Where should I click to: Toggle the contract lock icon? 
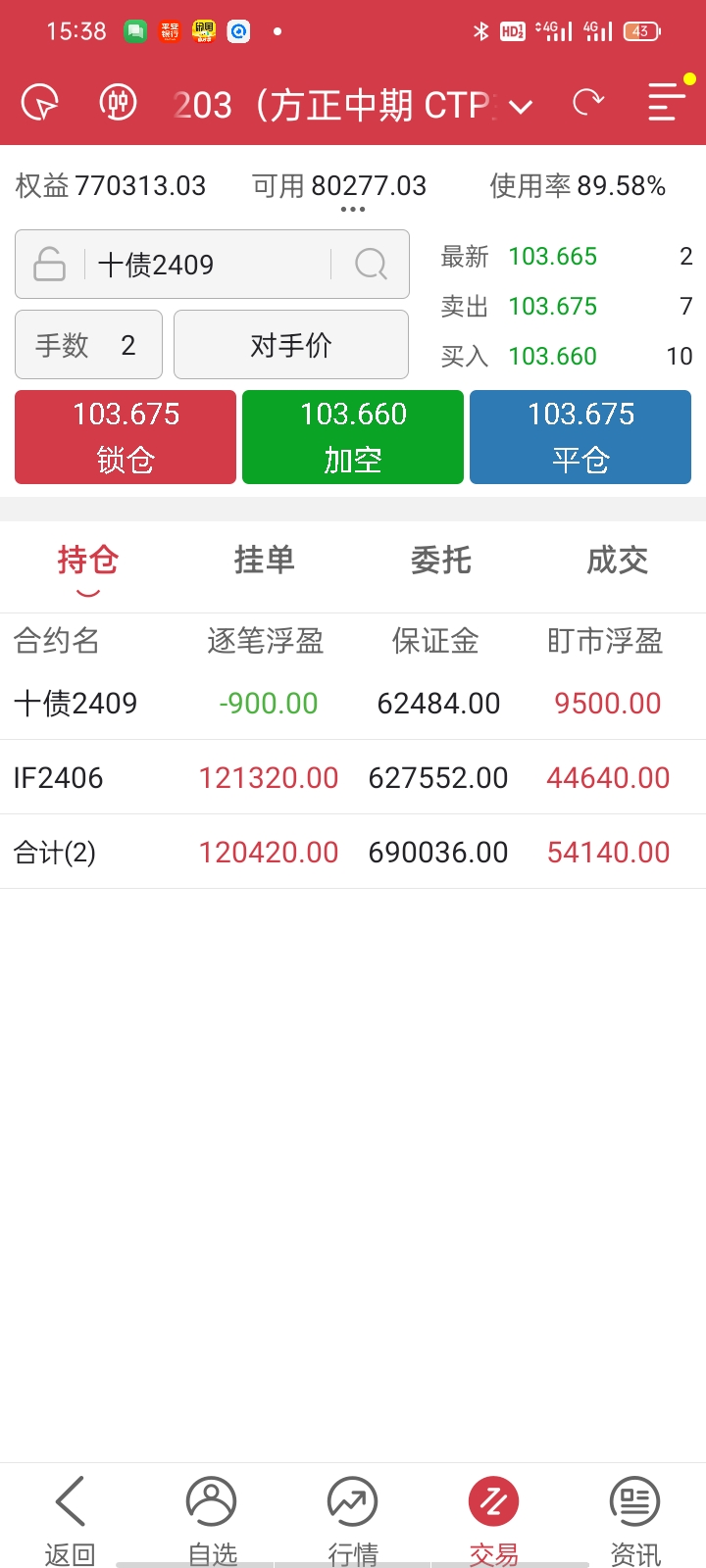pos(49,265)
